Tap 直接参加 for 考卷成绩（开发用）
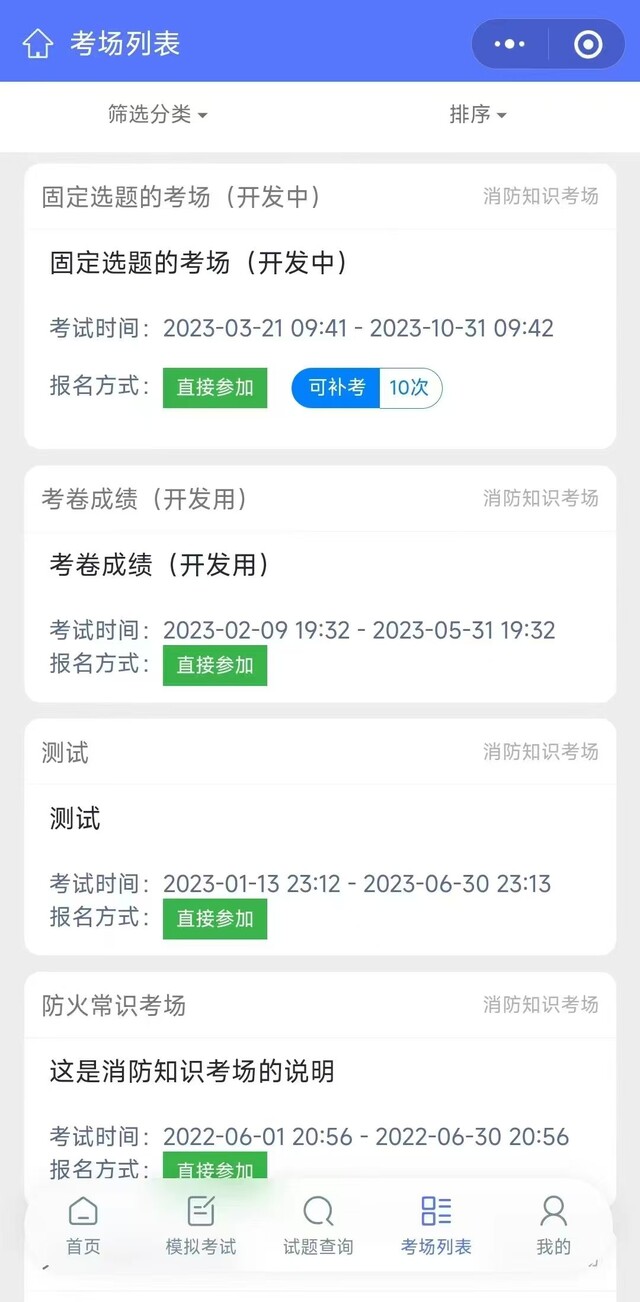 coord(215,665)
